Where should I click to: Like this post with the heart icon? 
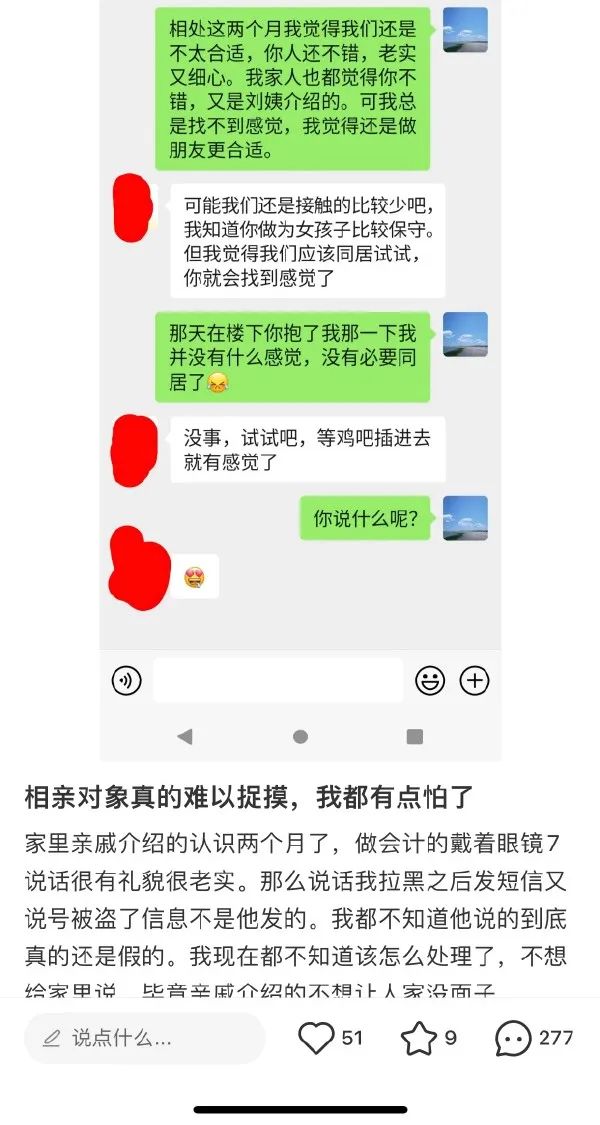click(316, 1039)
